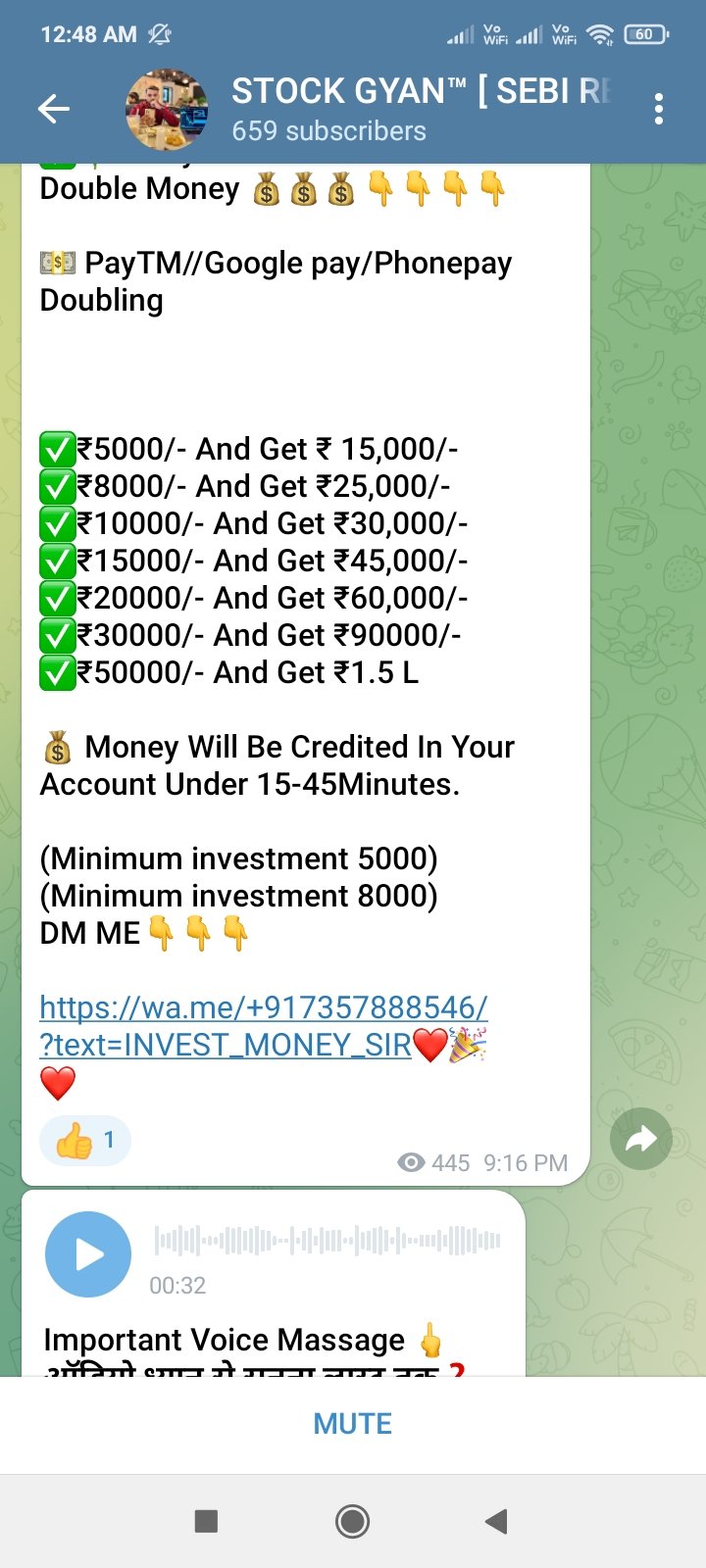Screen dimensions: 706x1568
Task: Go back from the channel
Action: click(54, 109)
